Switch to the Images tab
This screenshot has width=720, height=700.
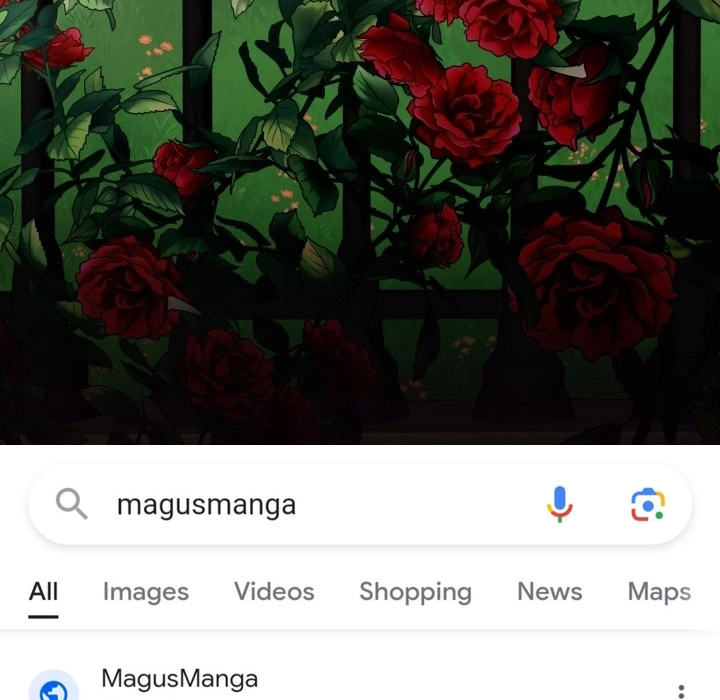146,592
